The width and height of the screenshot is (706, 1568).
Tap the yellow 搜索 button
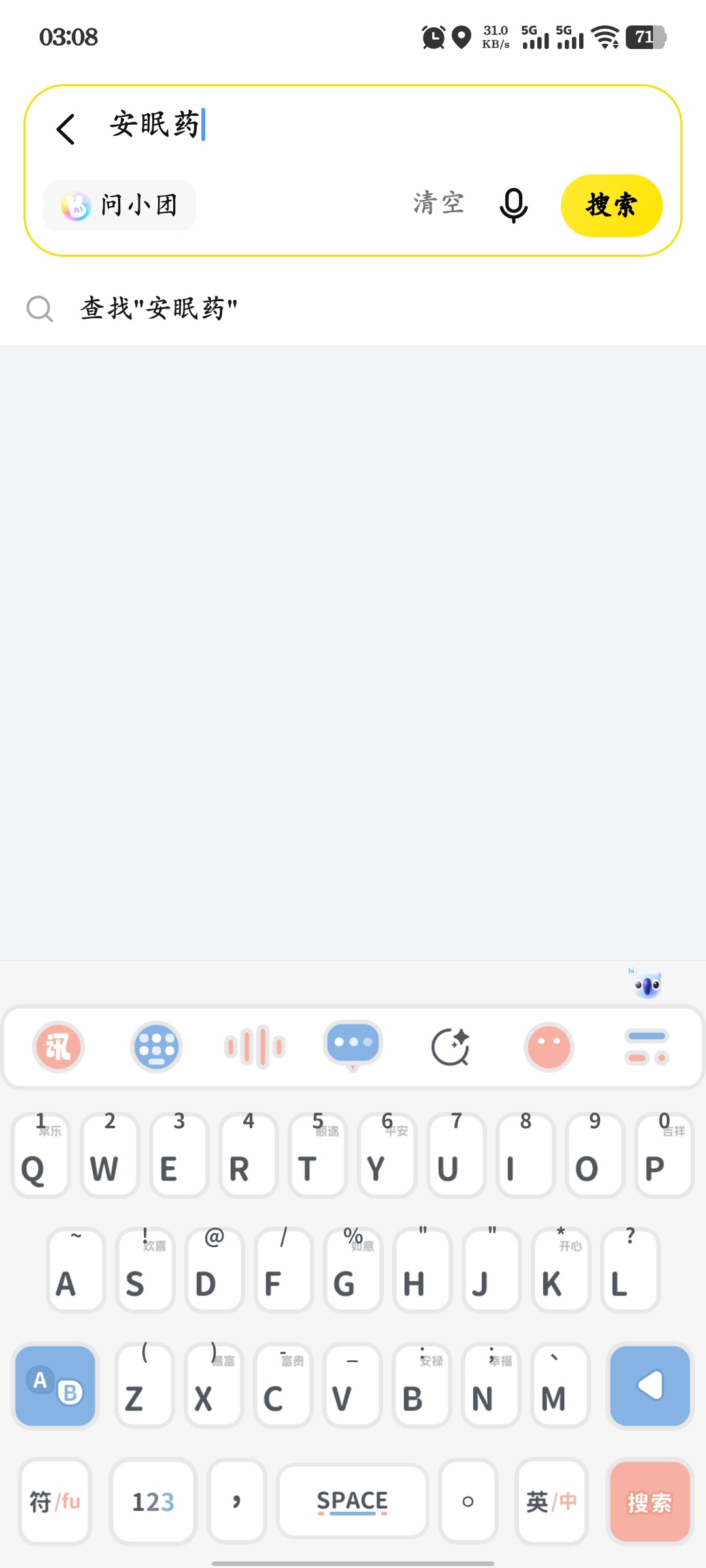[611, 206]
